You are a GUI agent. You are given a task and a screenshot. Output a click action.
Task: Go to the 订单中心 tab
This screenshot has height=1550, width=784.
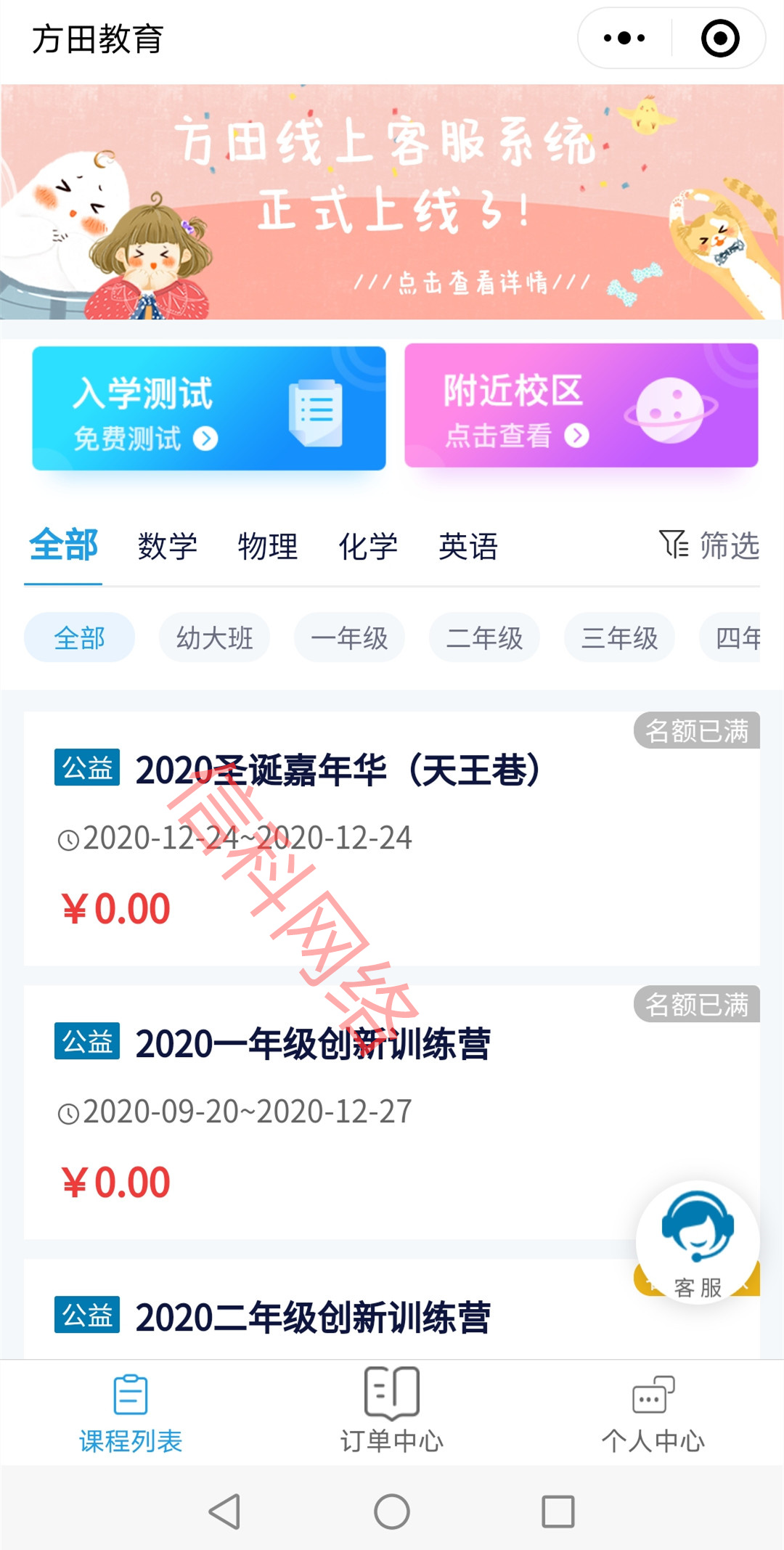392,1412
